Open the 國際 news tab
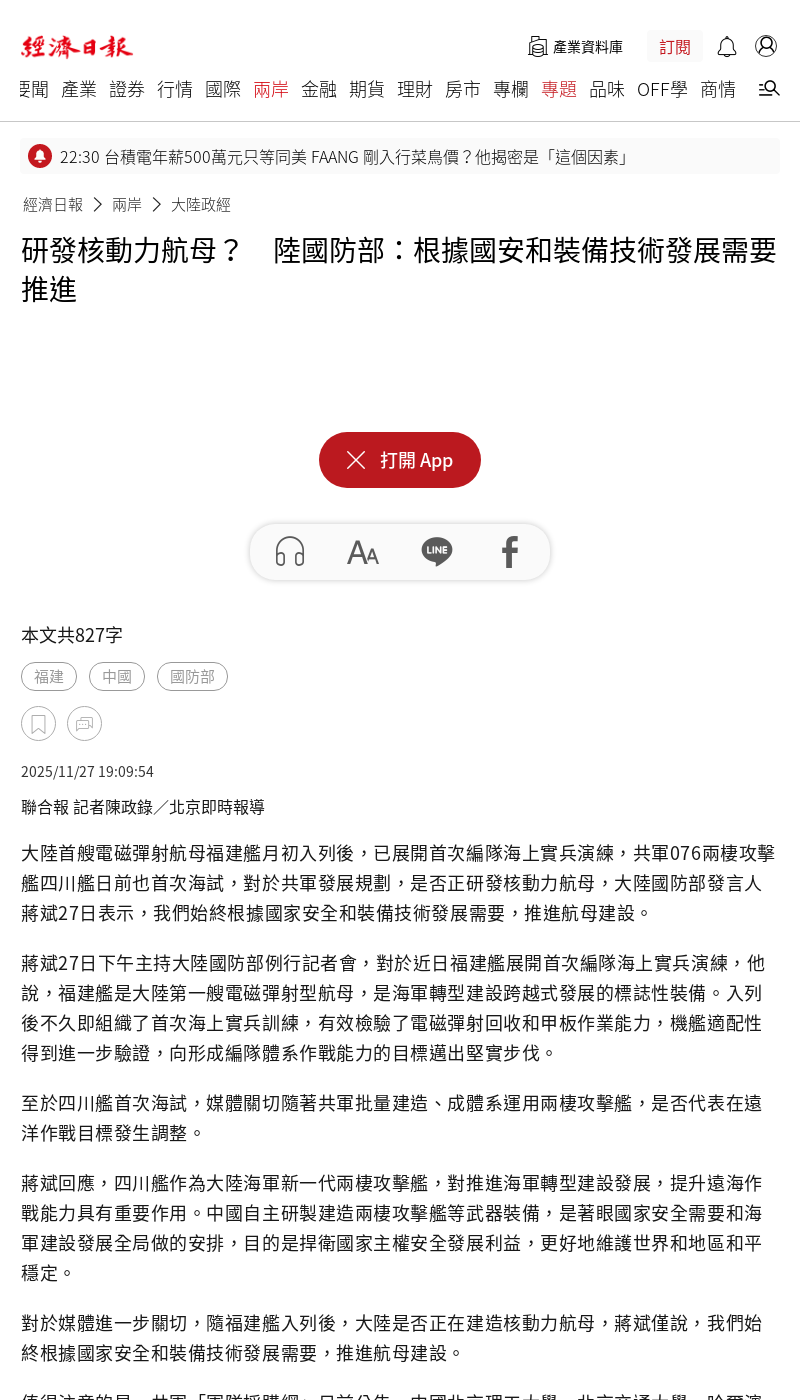800x1400 pixels. pyautogui.click(x=223, y=89)
